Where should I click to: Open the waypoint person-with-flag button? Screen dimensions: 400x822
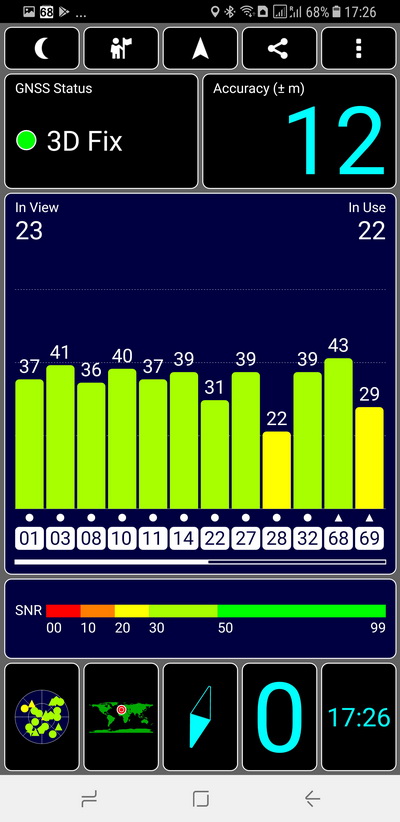point(121,48)
